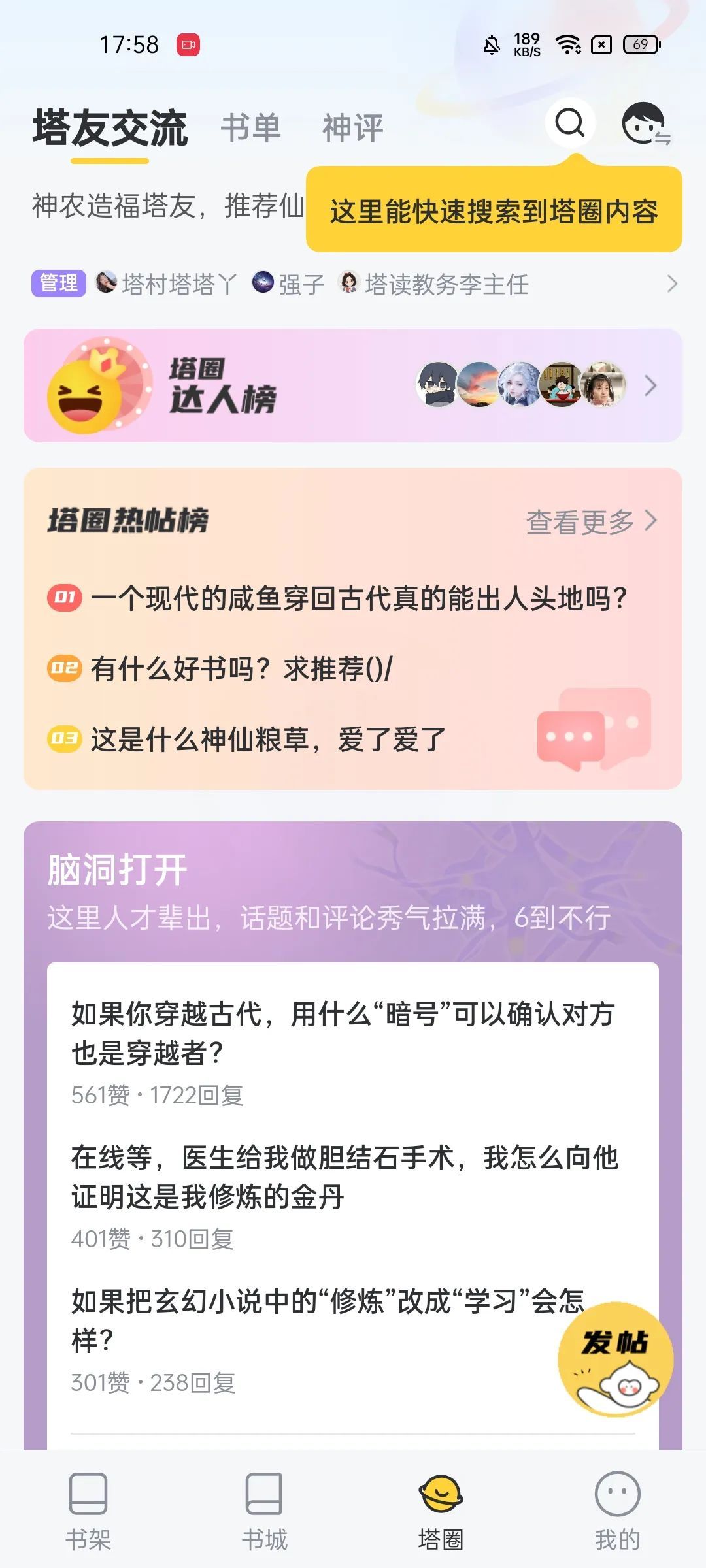Switch to the 神评 tab

(x=353, y=127)
